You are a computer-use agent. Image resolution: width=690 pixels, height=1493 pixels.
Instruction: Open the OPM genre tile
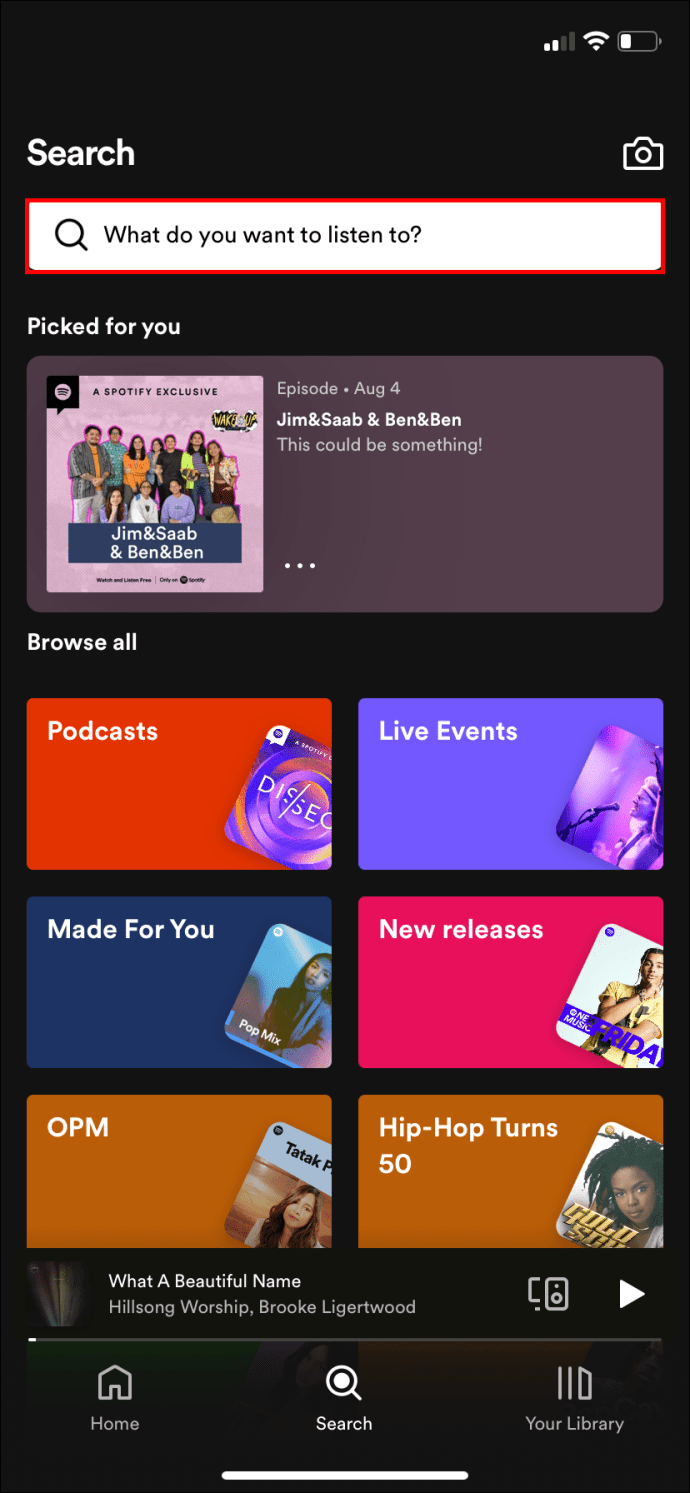coord(179,1170)
